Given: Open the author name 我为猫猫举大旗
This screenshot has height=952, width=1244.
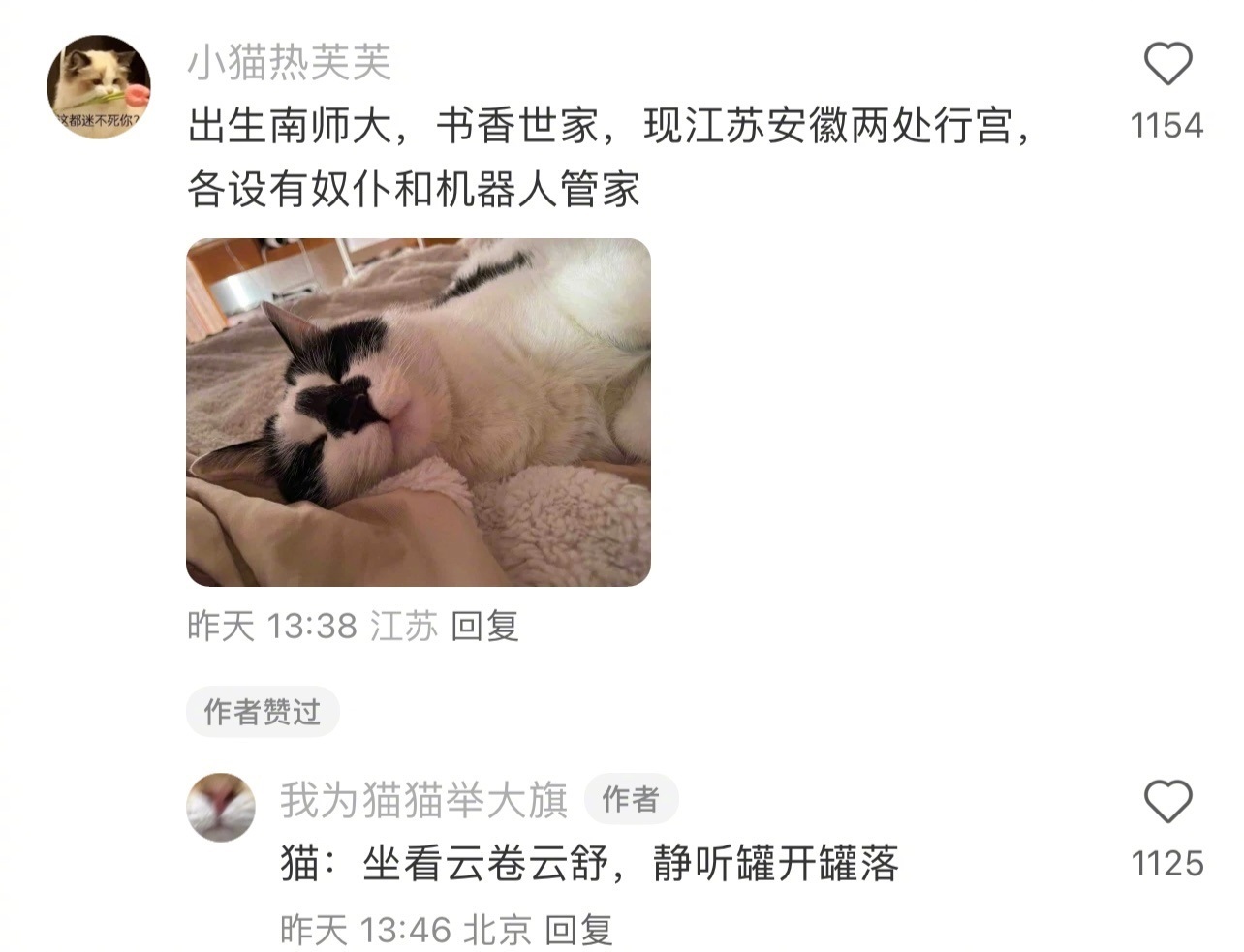Looking at the screenshot, I should point(423,801).
